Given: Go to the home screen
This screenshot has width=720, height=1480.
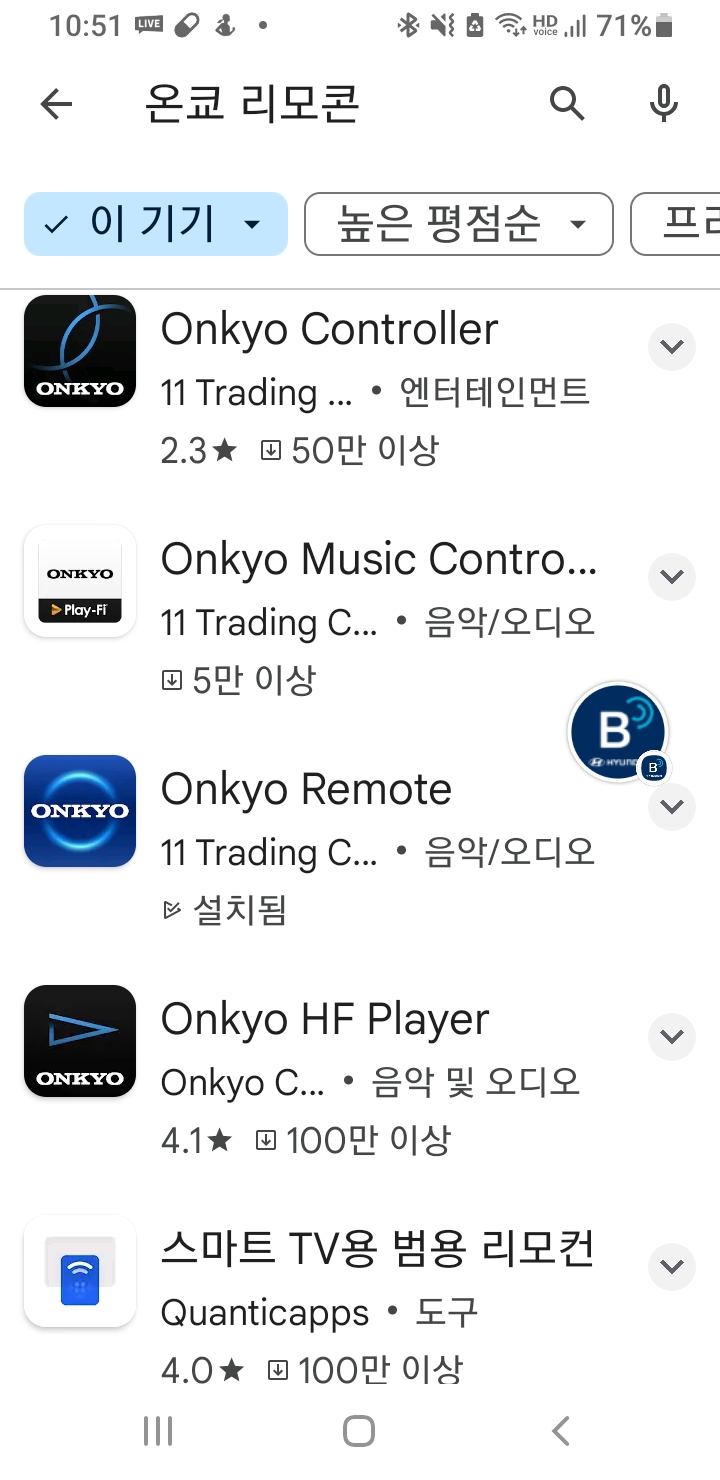Looking at the screenshot, I should tap(359, 1431).
